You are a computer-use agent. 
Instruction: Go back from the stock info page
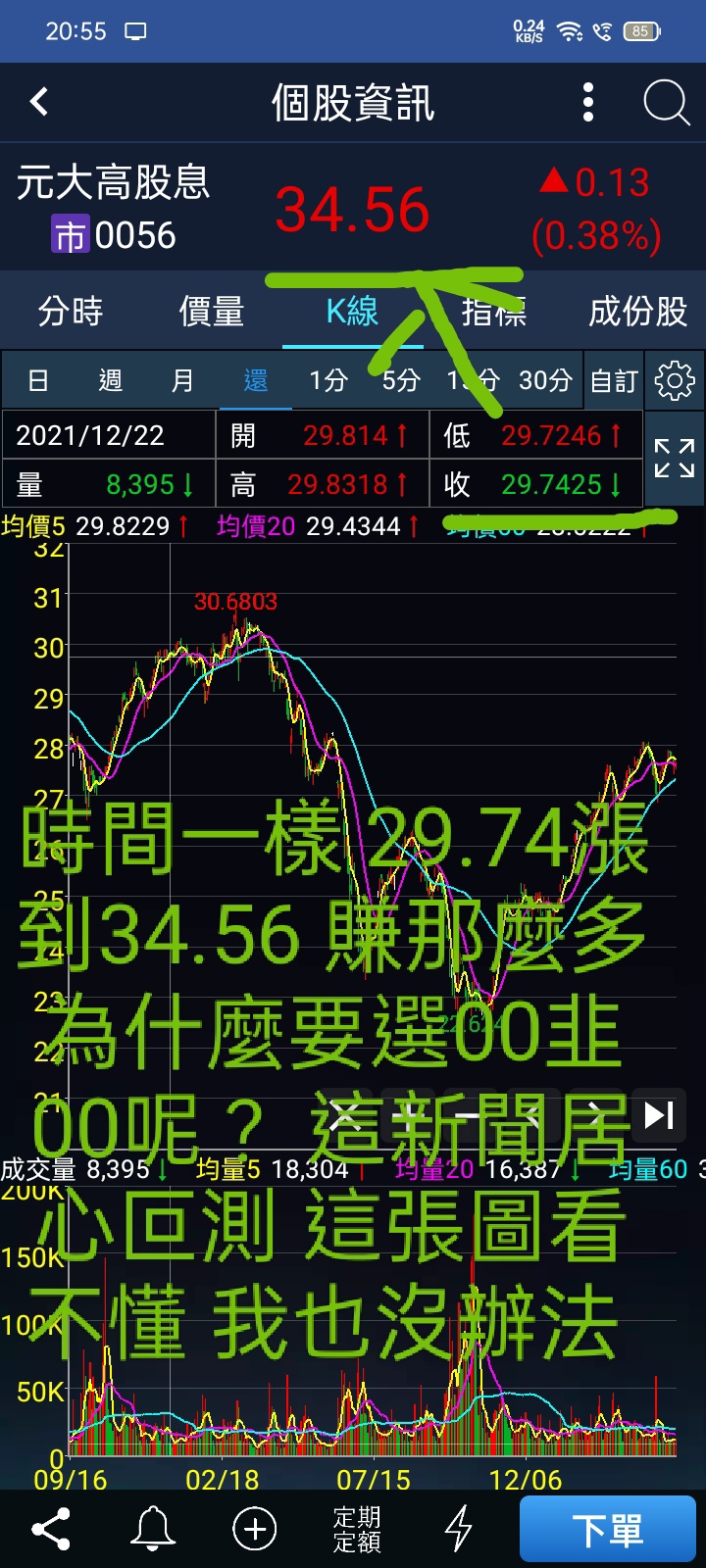pos(39,102)
